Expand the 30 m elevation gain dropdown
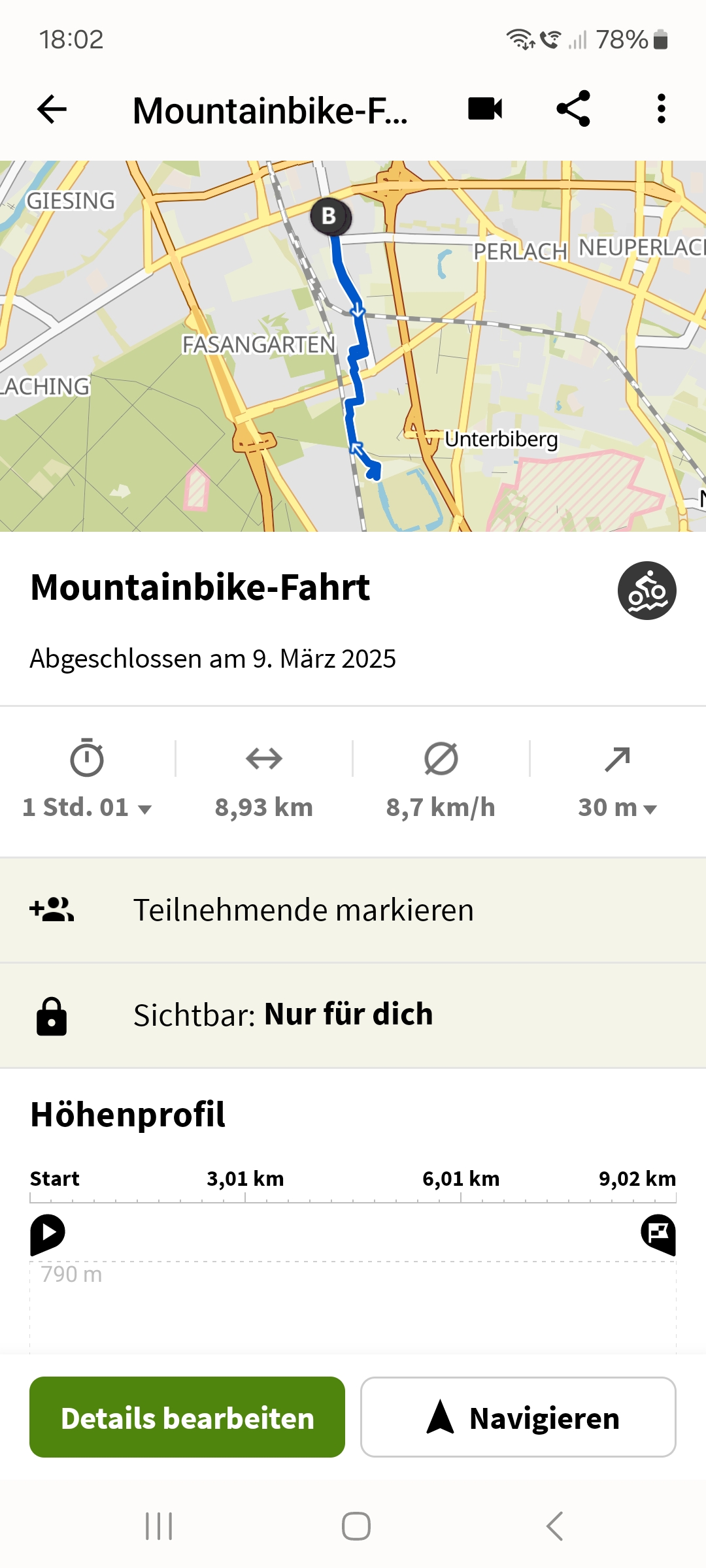 (618, 808)
